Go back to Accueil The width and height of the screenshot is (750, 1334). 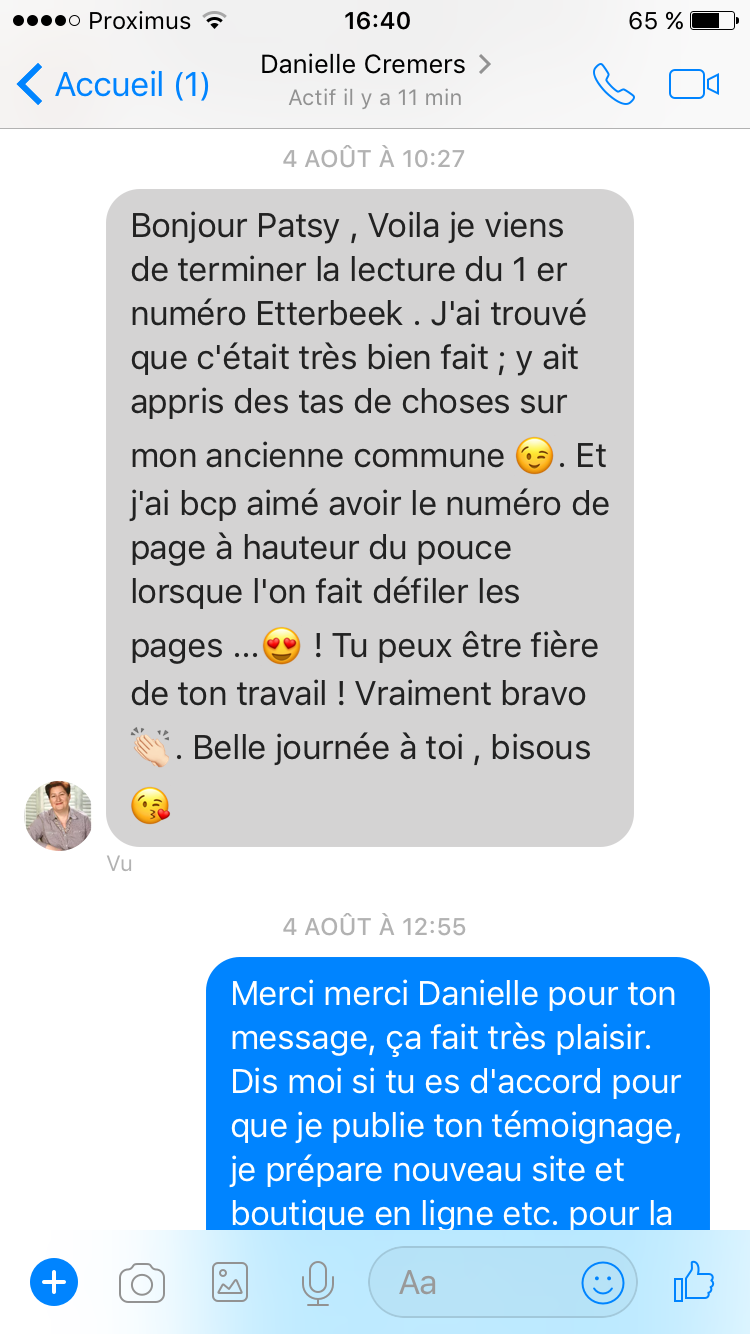[x=112, y=85]
